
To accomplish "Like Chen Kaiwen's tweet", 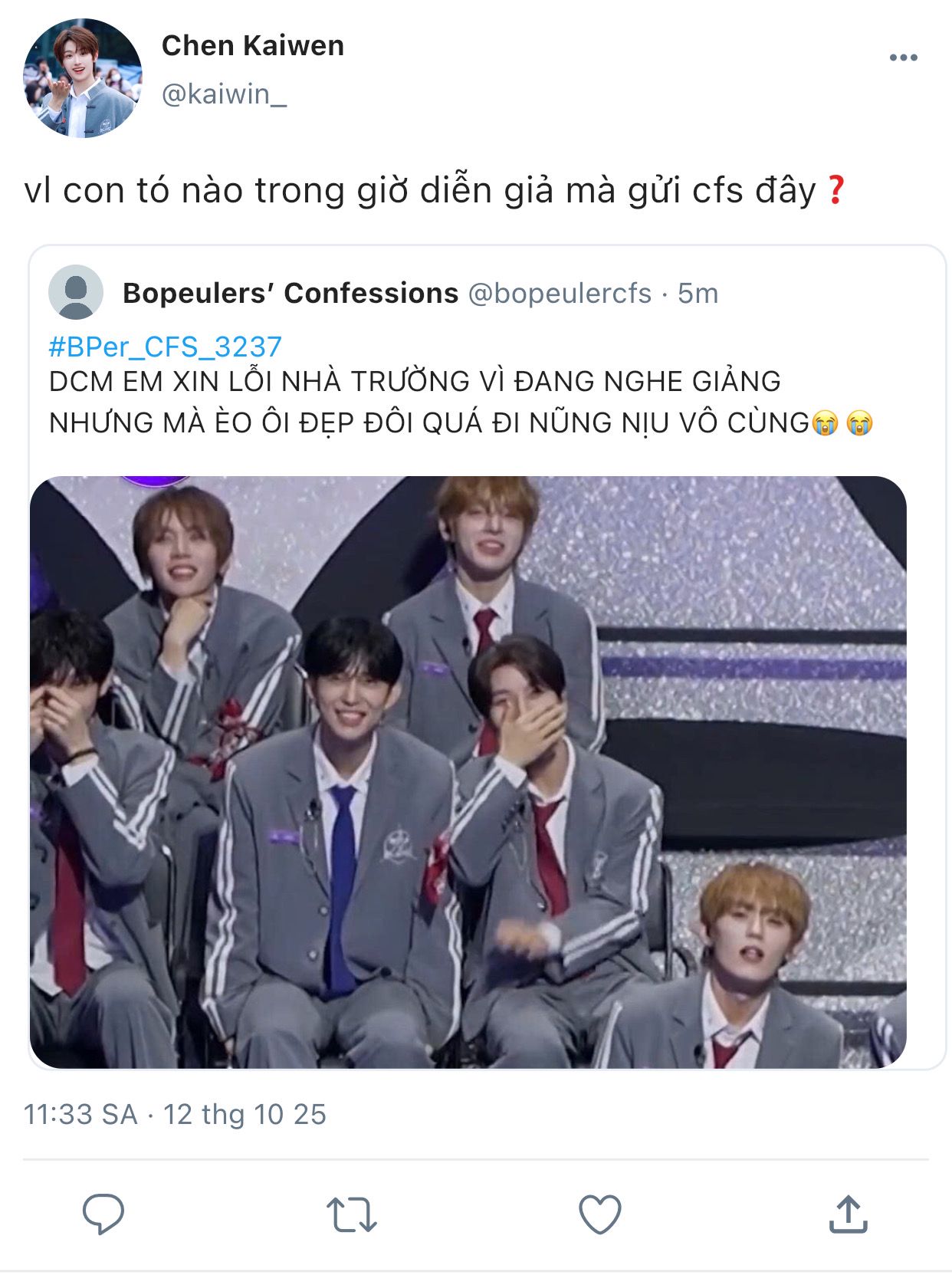I will click(x=599, y=1214).
